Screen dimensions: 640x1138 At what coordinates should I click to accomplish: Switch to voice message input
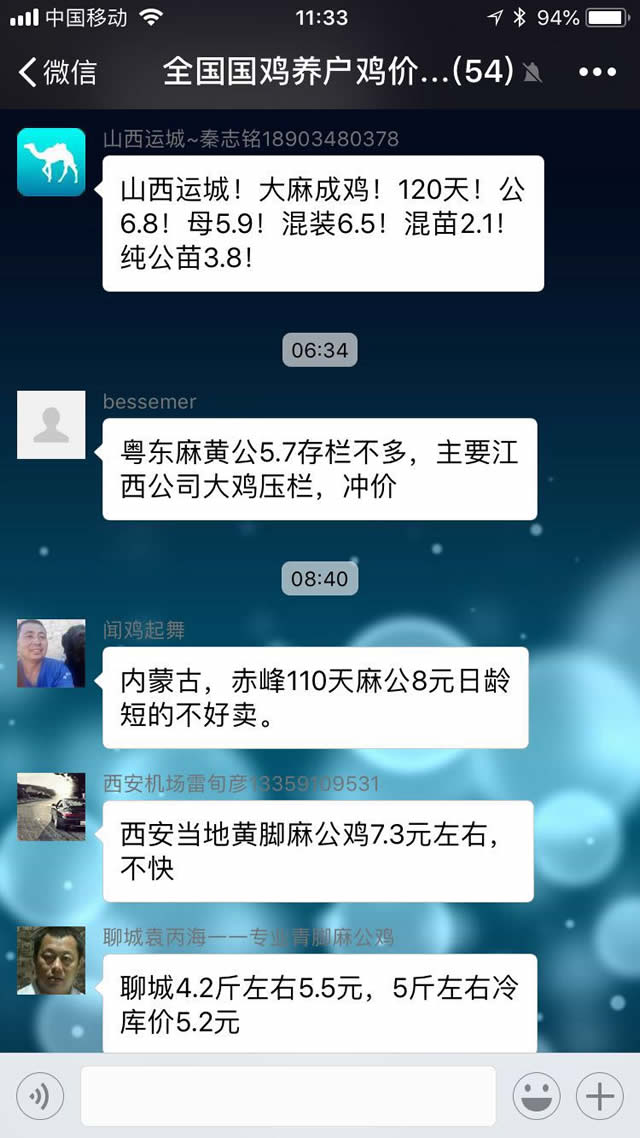(x=40, y=1097)
